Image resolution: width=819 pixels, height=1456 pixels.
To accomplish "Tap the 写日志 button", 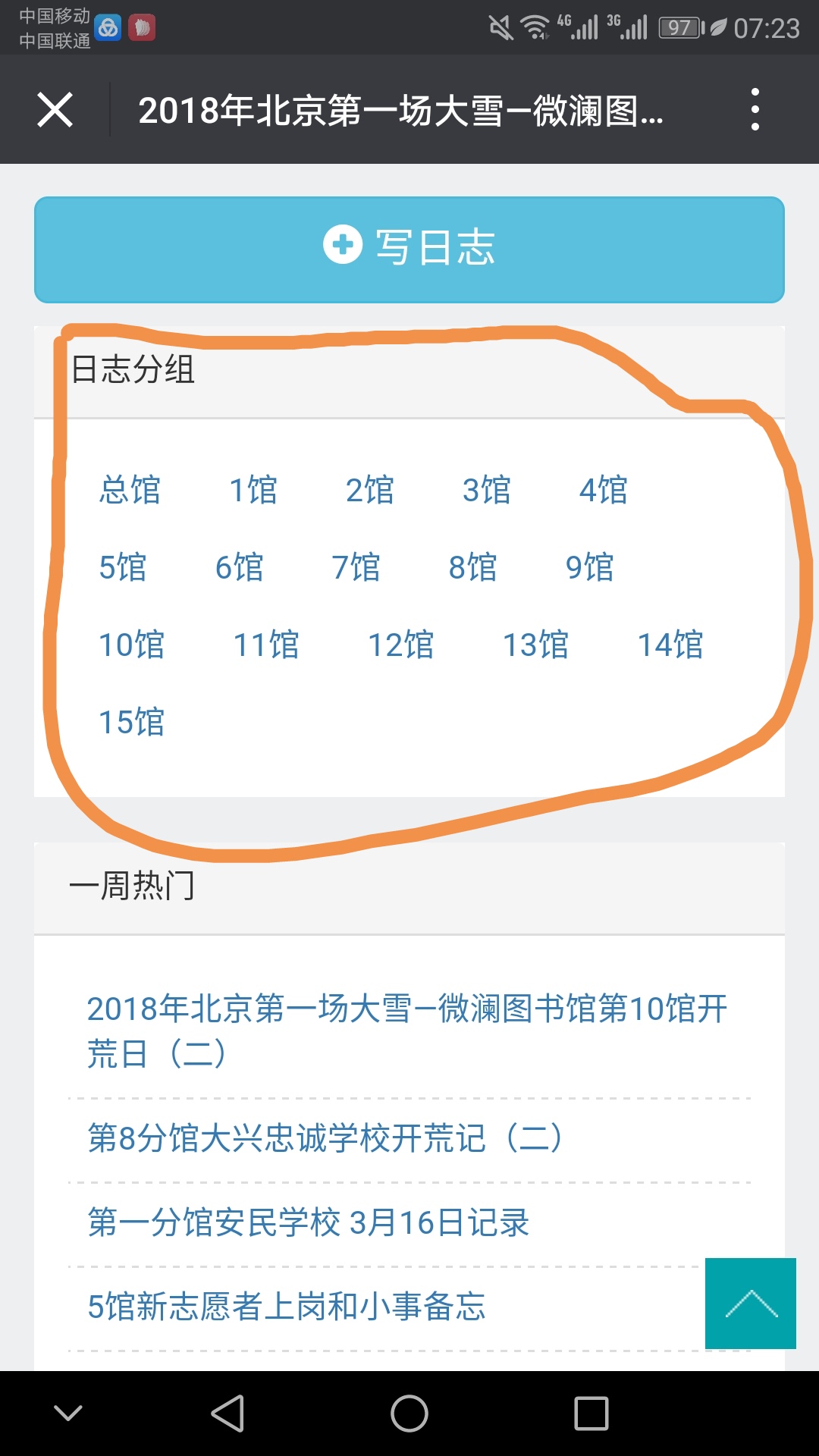I will click(x=409, y=249).
